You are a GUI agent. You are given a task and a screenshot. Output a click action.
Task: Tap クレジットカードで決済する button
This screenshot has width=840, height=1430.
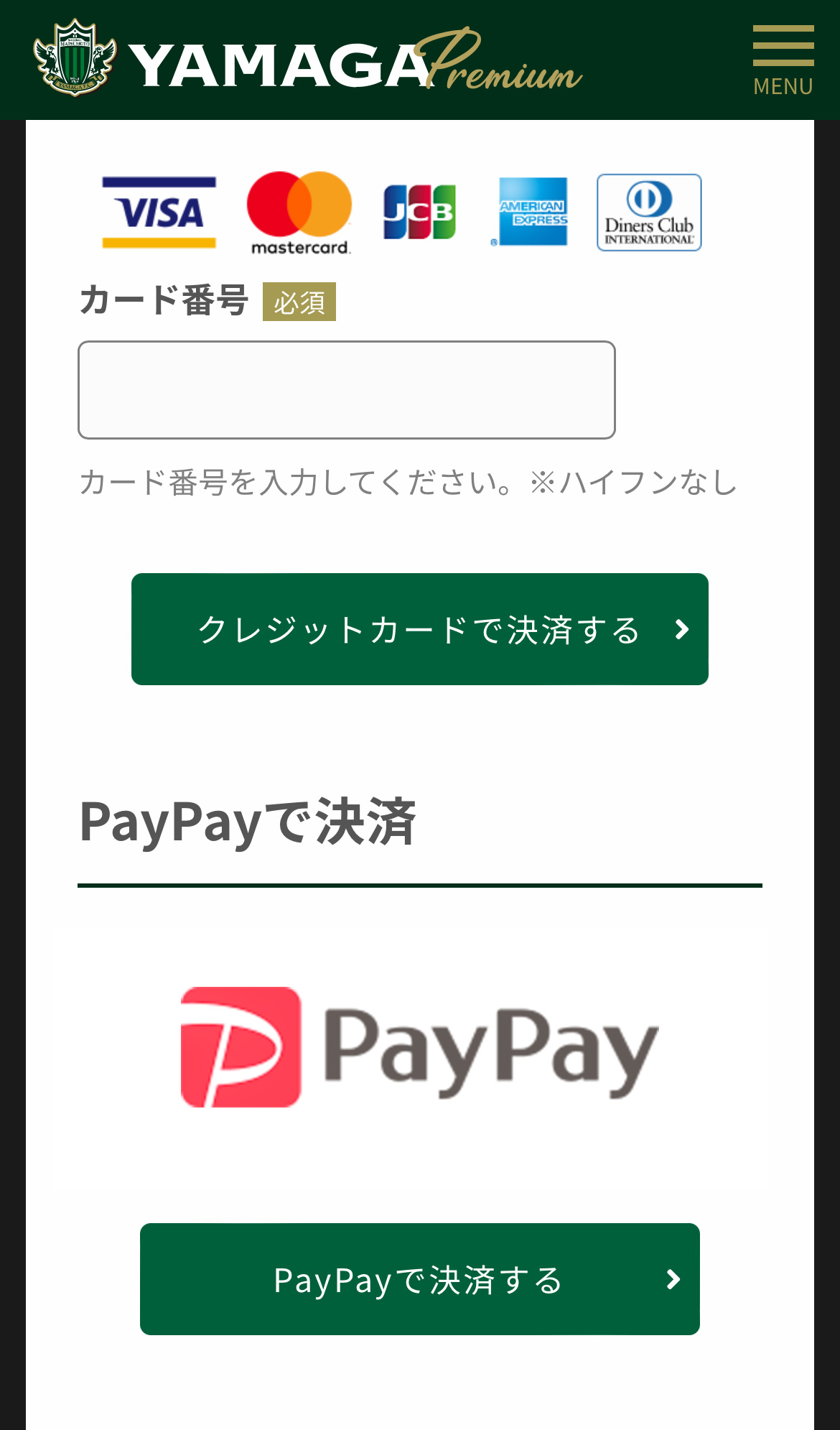pos(420,629)
